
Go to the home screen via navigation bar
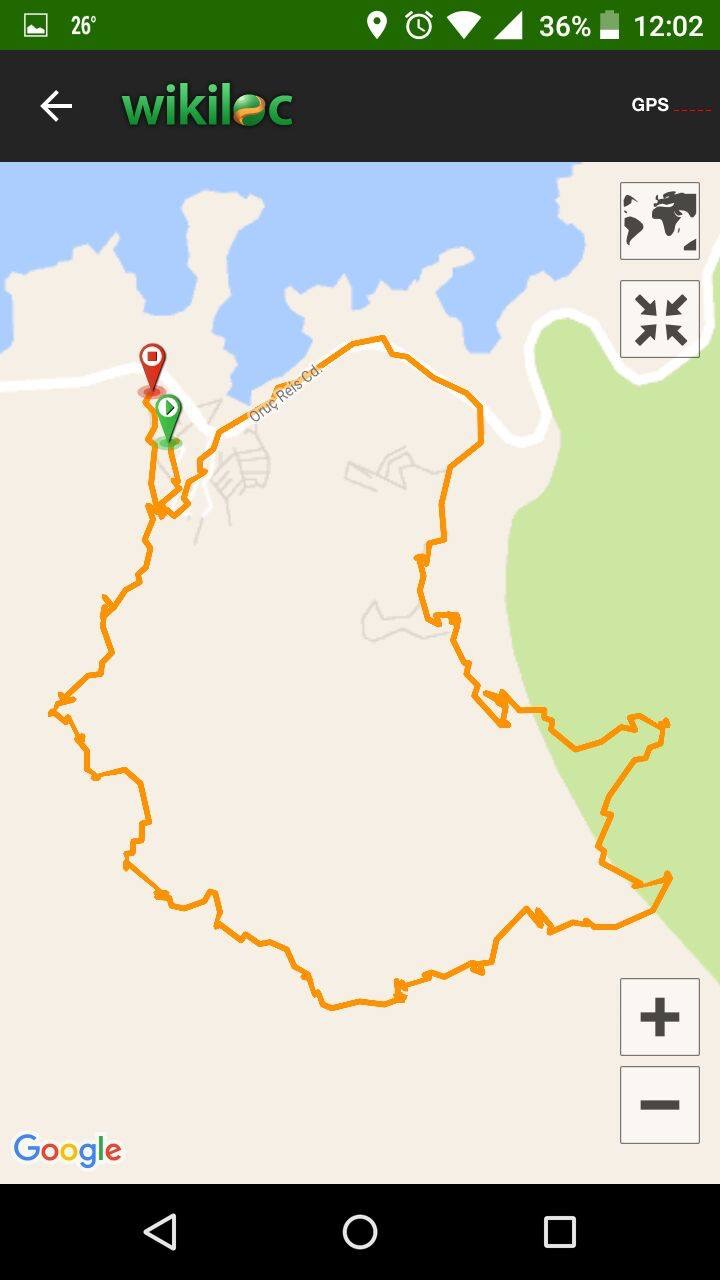click(x=360, y=1232)
